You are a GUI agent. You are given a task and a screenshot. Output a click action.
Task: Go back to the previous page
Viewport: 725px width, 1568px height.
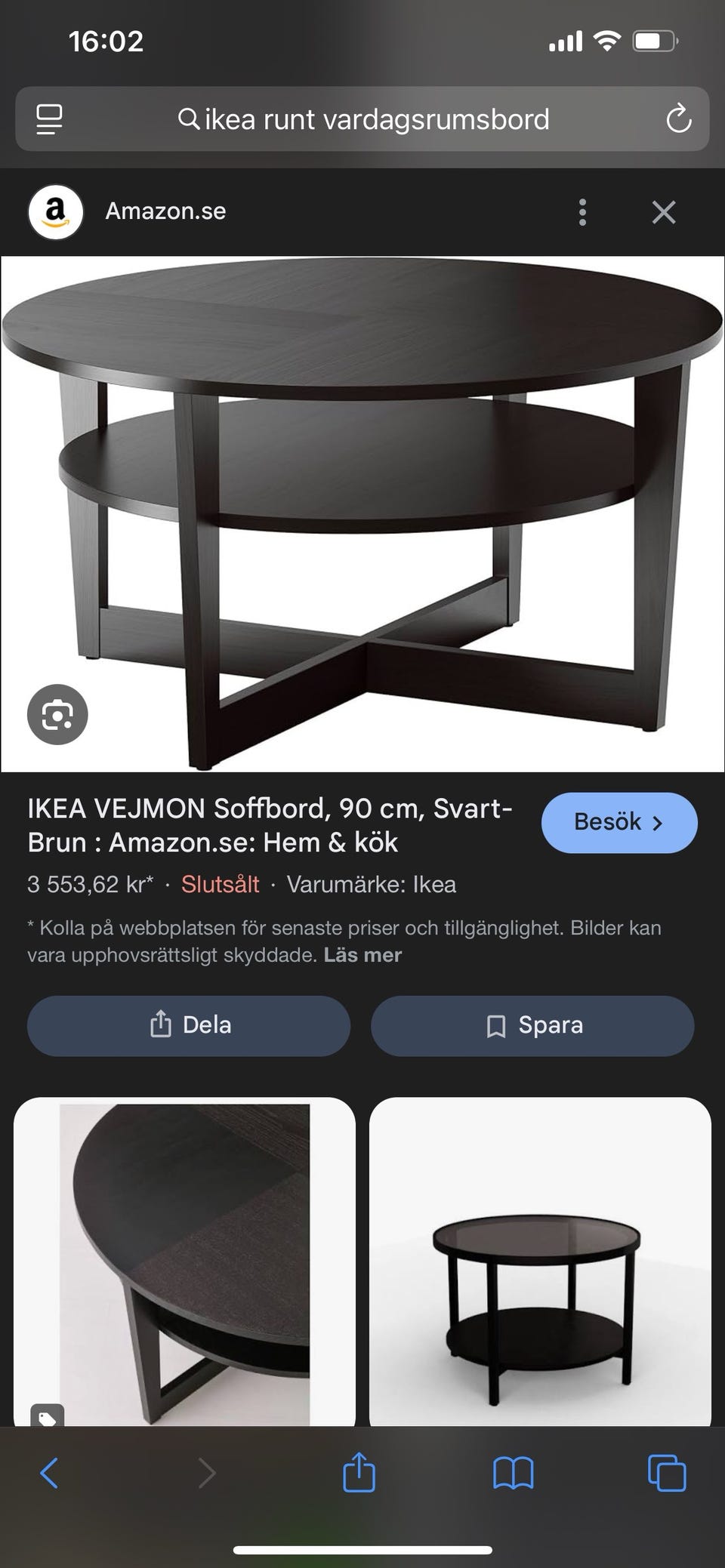point(49,1473)
